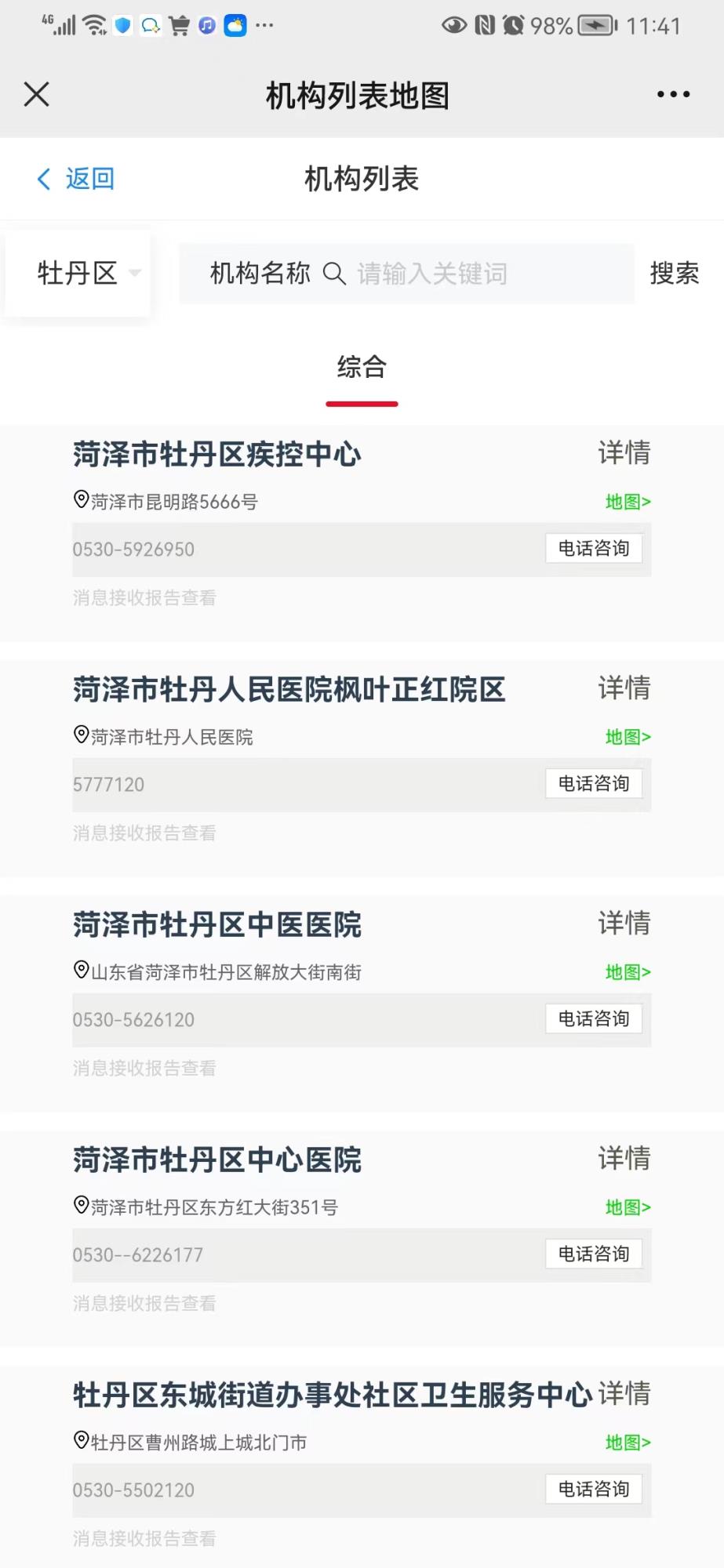Select the 综合 tab
Screen dimensions: 724x1568
click(362, 368)
